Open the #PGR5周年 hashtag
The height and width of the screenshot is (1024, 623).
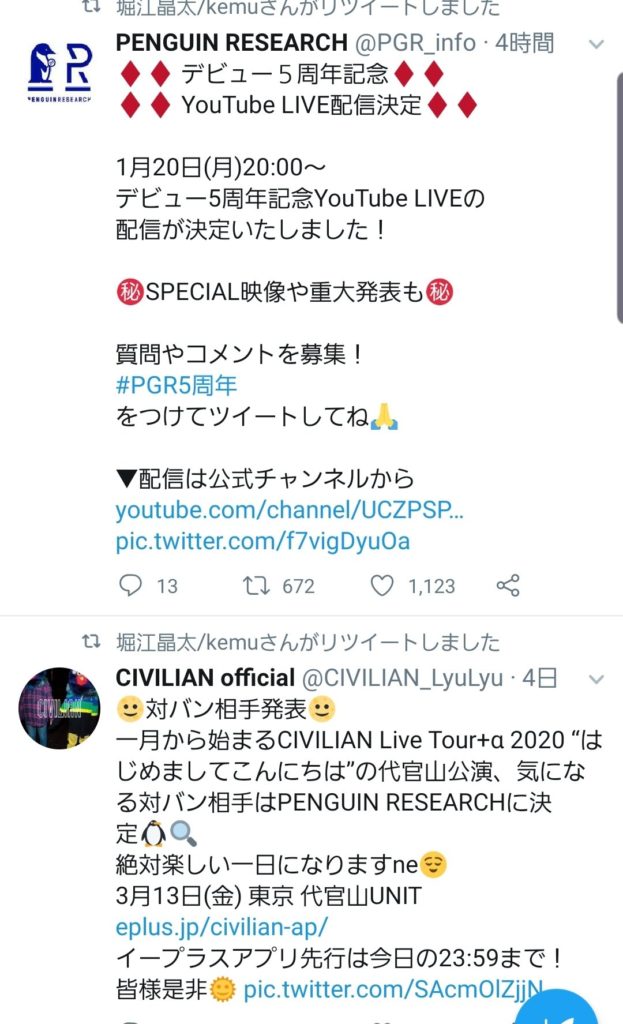(x=176, y=386)
